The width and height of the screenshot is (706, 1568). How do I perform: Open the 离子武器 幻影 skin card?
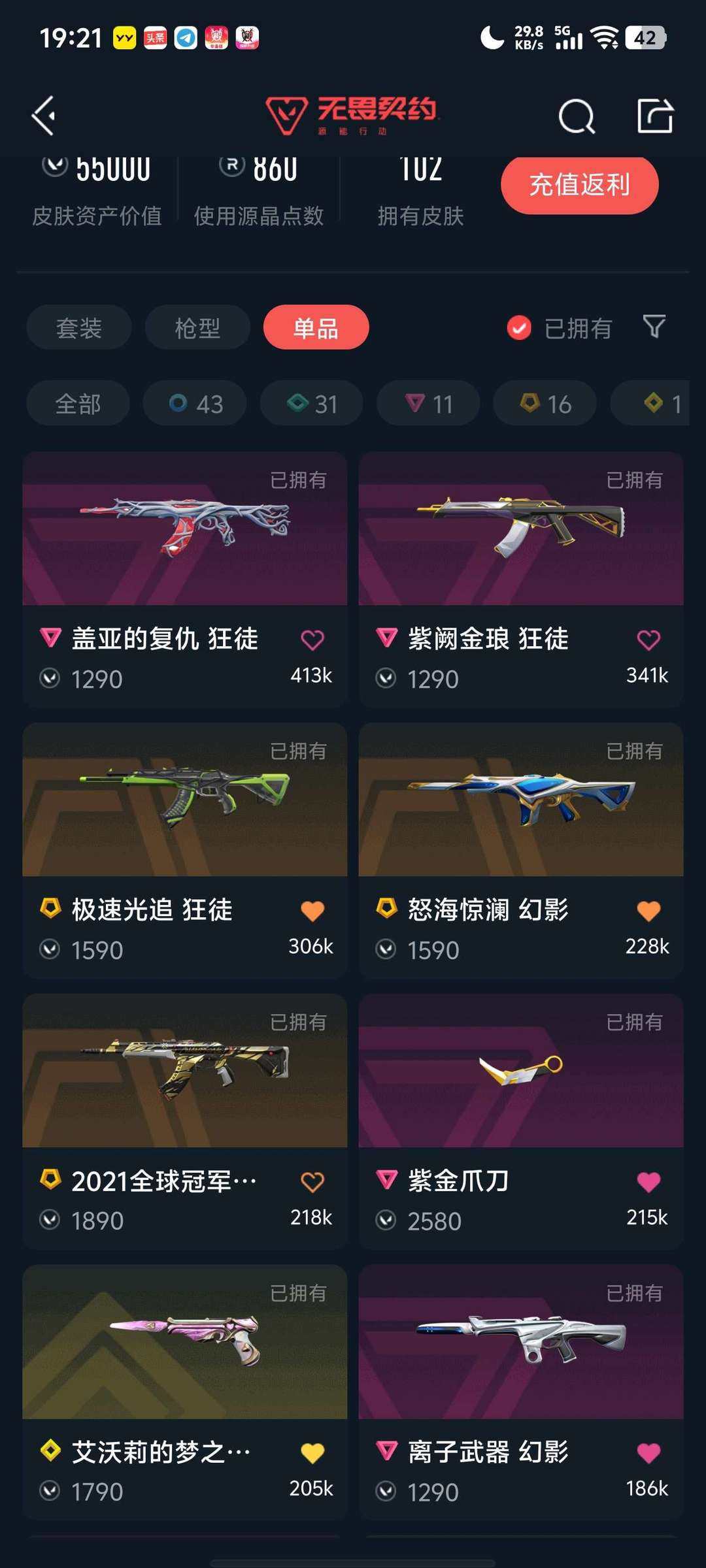click(x=521, y=1393)
